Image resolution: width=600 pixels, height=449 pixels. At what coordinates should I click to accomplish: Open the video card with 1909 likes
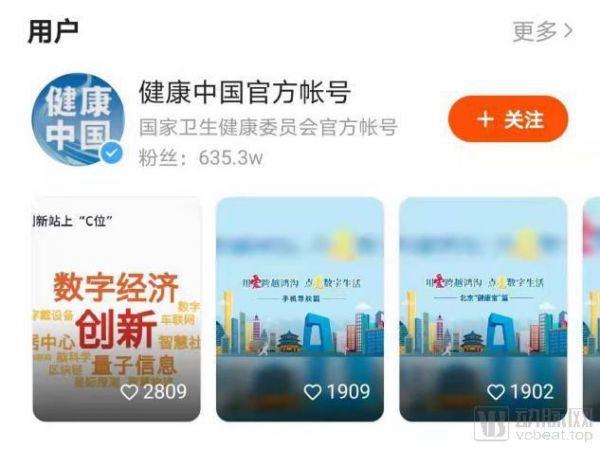click(x=300, y=308)
